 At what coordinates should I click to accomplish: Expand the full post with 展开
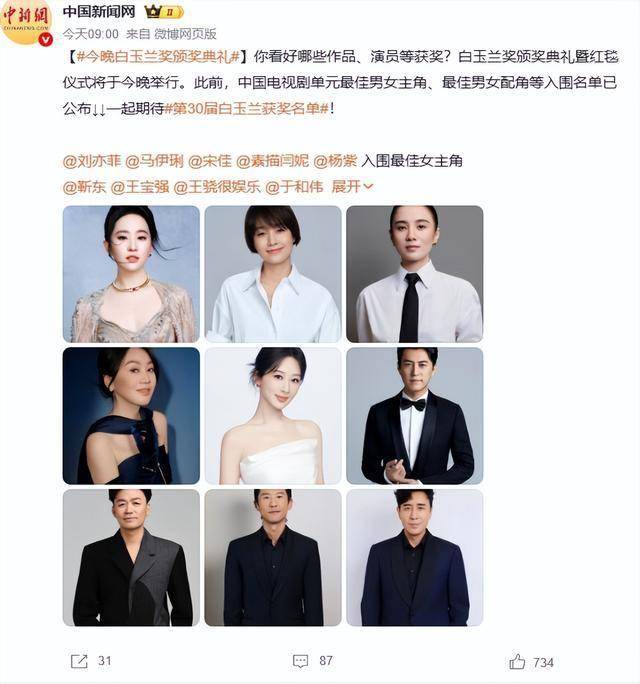352,186
